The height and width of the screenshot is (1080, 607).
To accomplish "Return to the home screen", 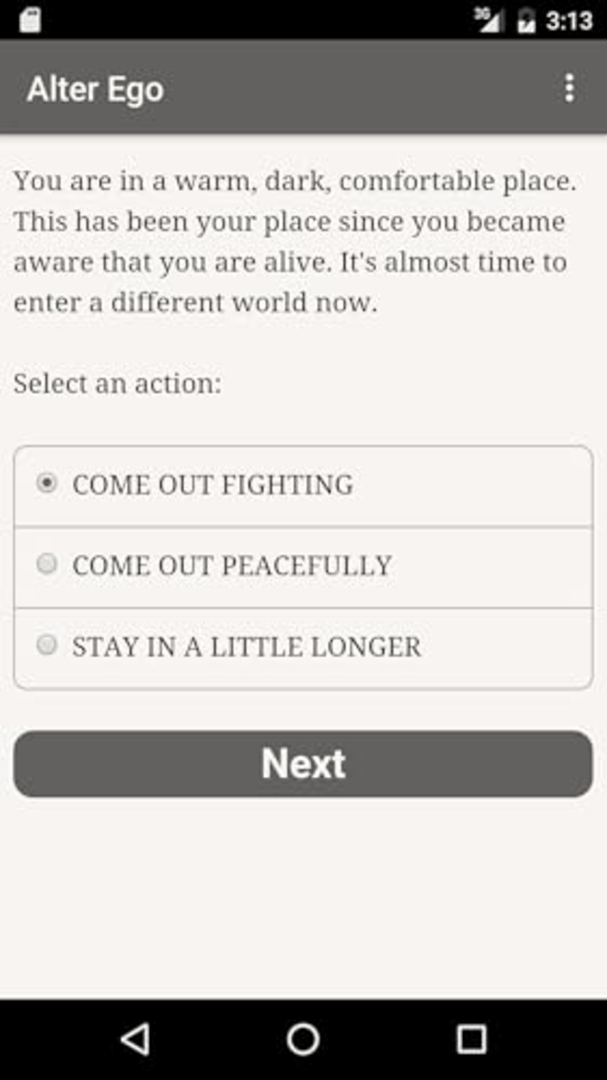I will click(303, 1039).
